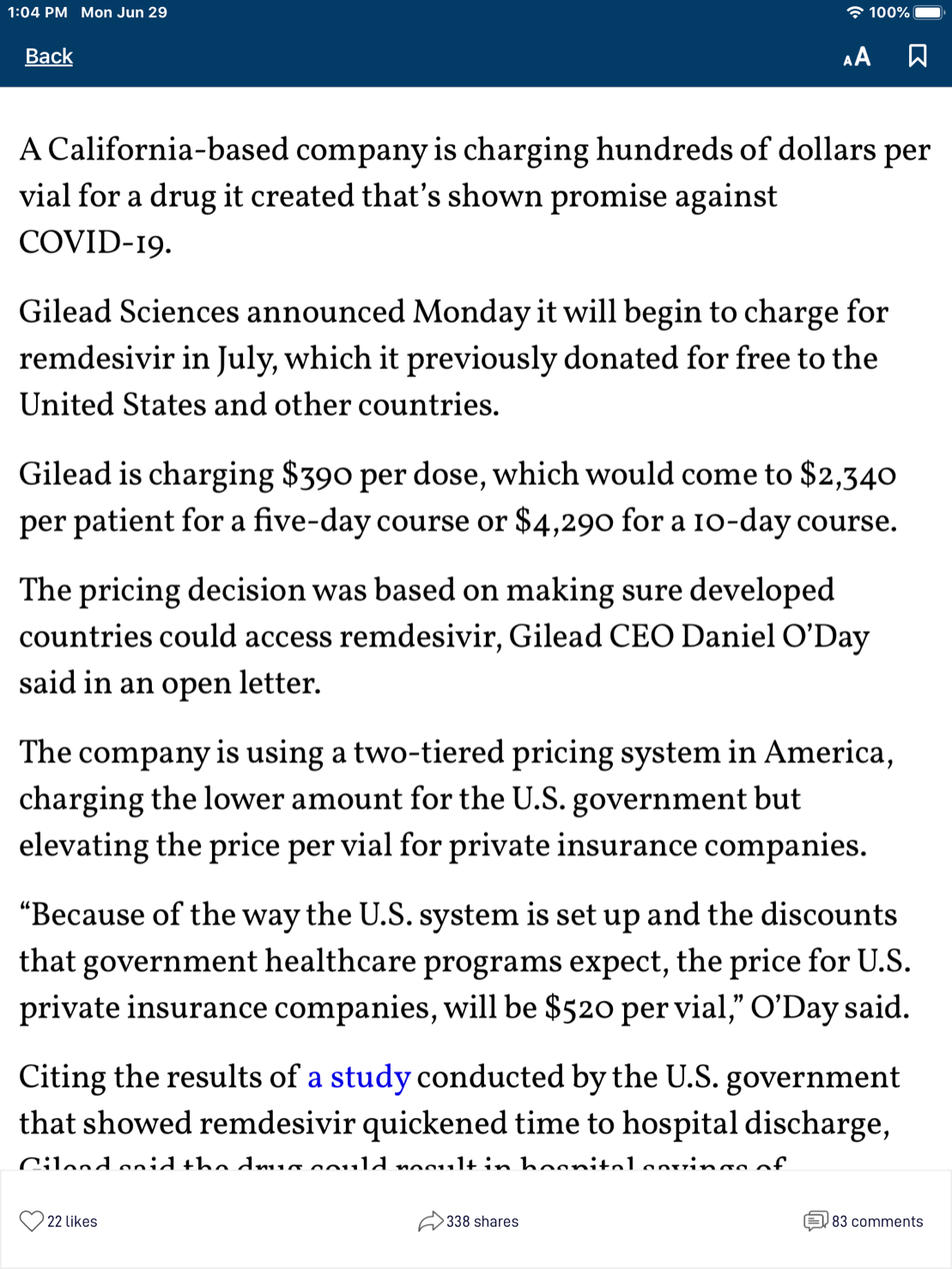This screenshot has width=952, height=1269.
Task: Open the "a study" link
Action: 359,1077
